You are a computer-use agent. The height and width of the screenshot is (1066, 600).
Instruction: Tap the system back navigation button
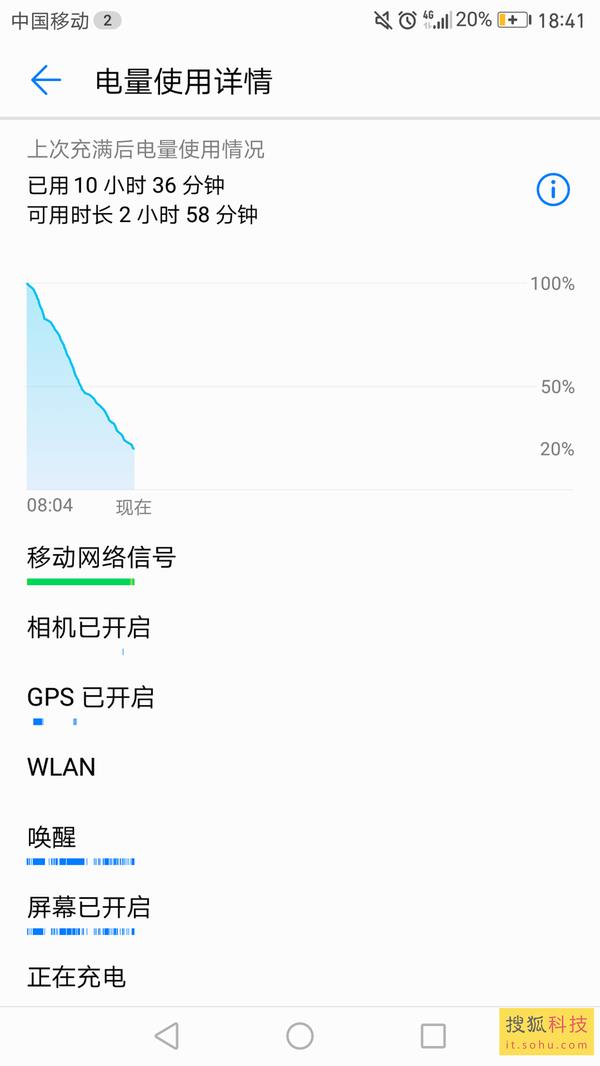pyautogui.click(x=167, y=1035)
